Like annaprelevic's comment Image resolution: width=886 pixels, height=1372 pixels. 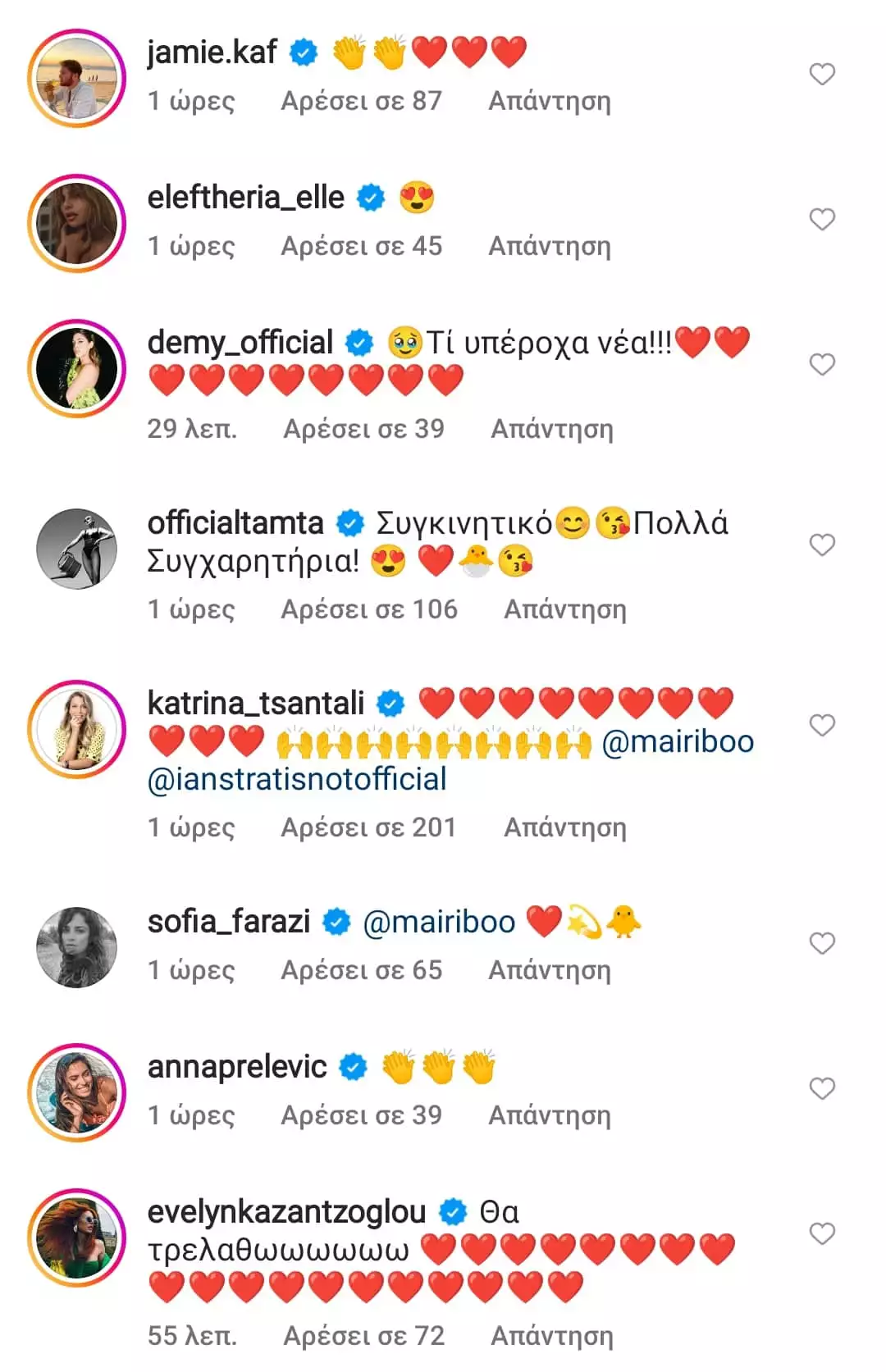coord(822,1089)
